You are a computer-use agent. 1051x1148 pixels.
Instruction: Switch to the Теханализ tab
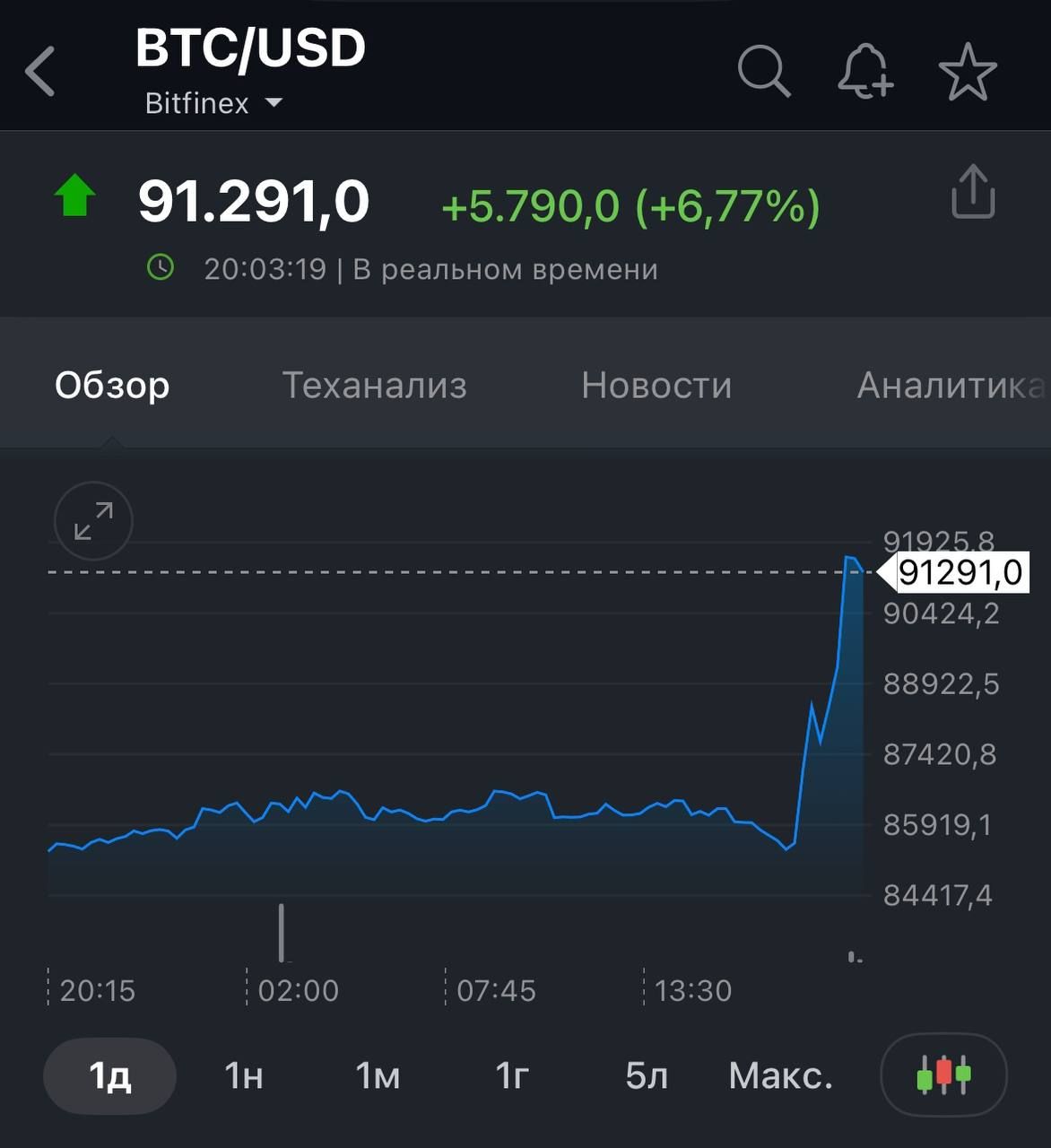375,385
